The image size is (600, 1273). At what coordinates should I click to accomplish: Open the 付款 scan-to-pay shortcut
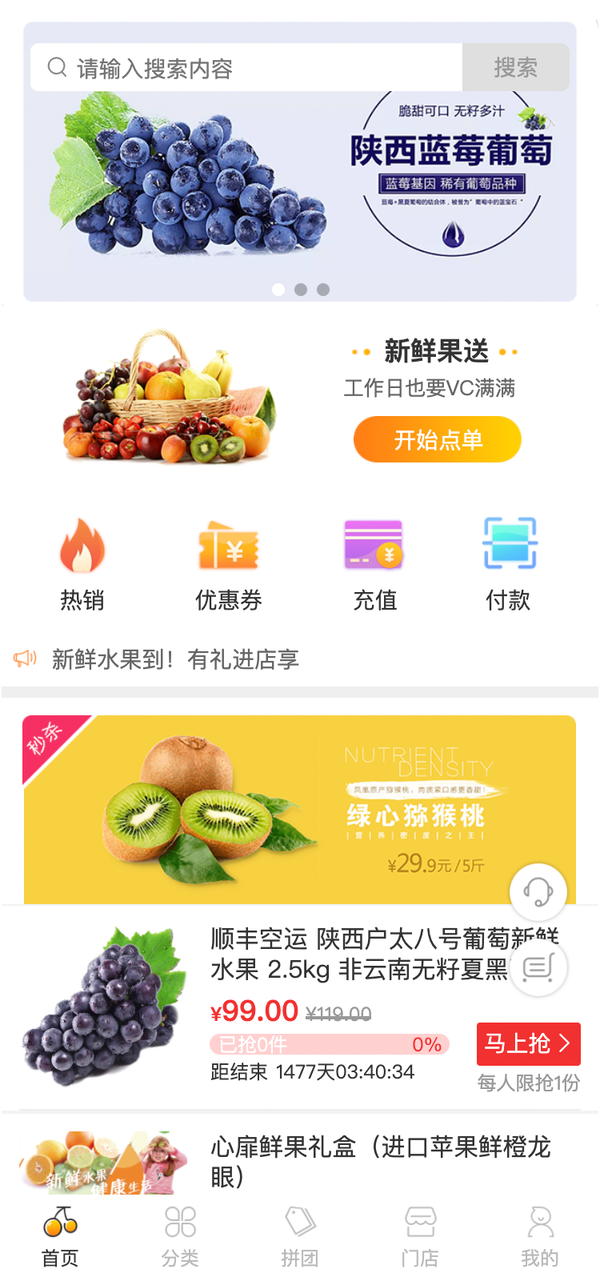pyautogui.click(x=508, y=565)
